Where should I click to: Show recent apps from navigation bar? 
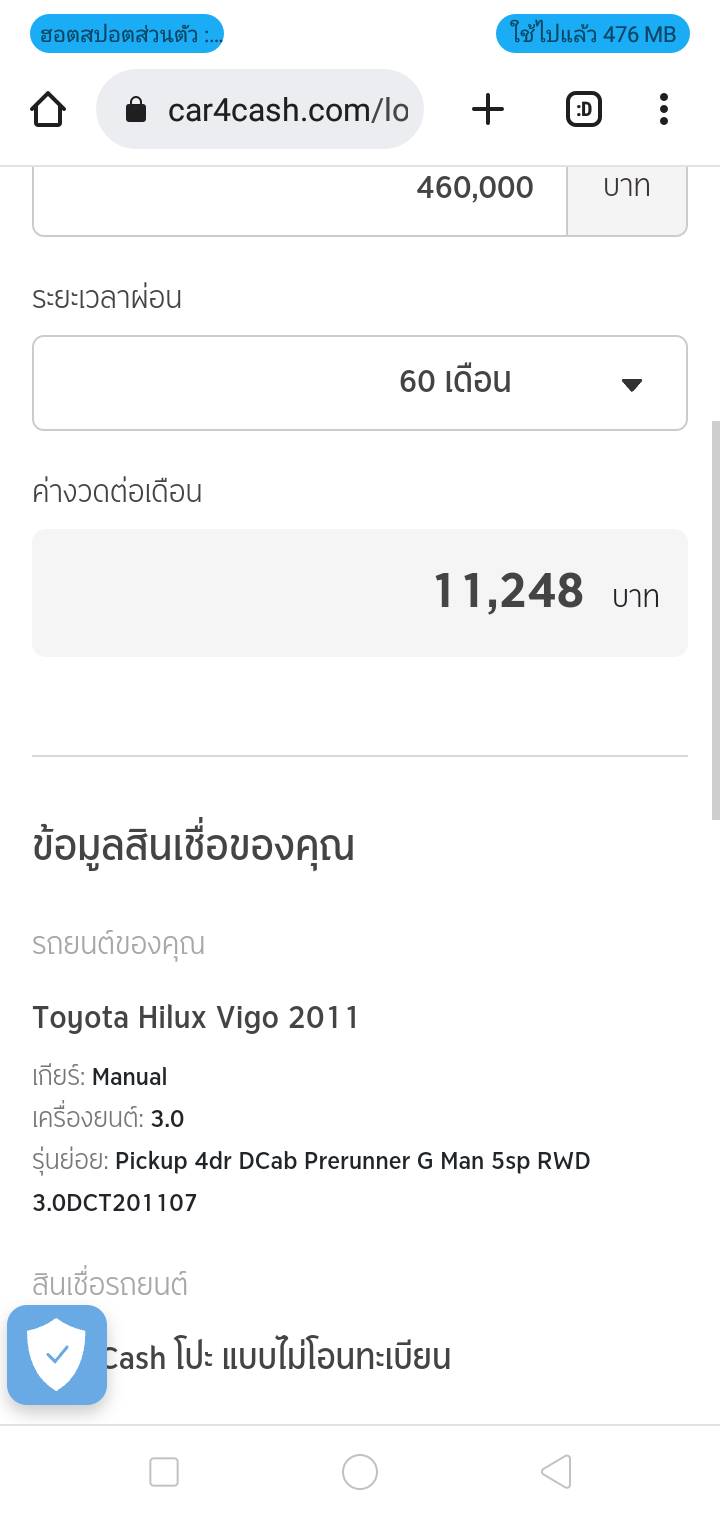click(x=164, y=1471)
